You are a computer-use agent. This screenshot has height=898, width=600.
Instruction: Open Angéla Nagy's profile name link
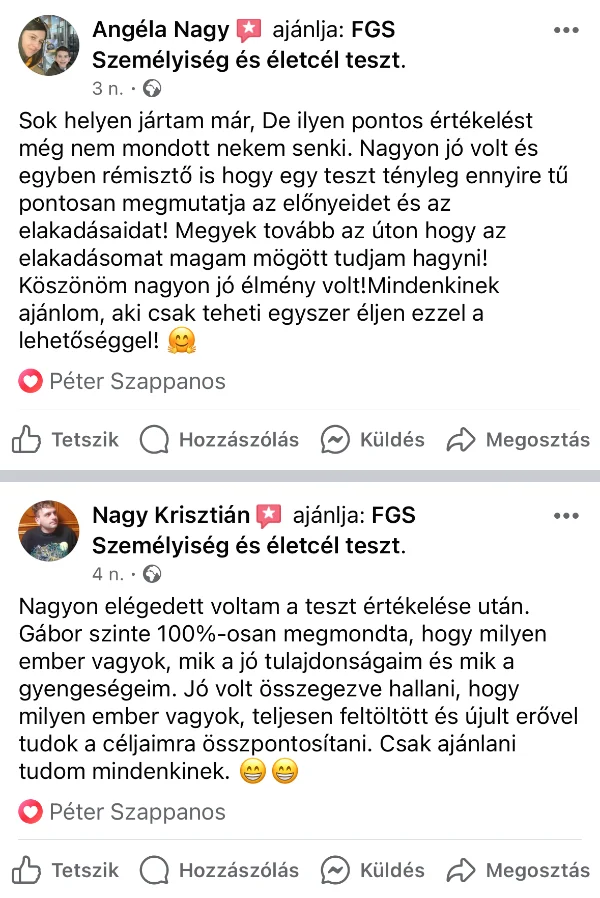point(160,30)
